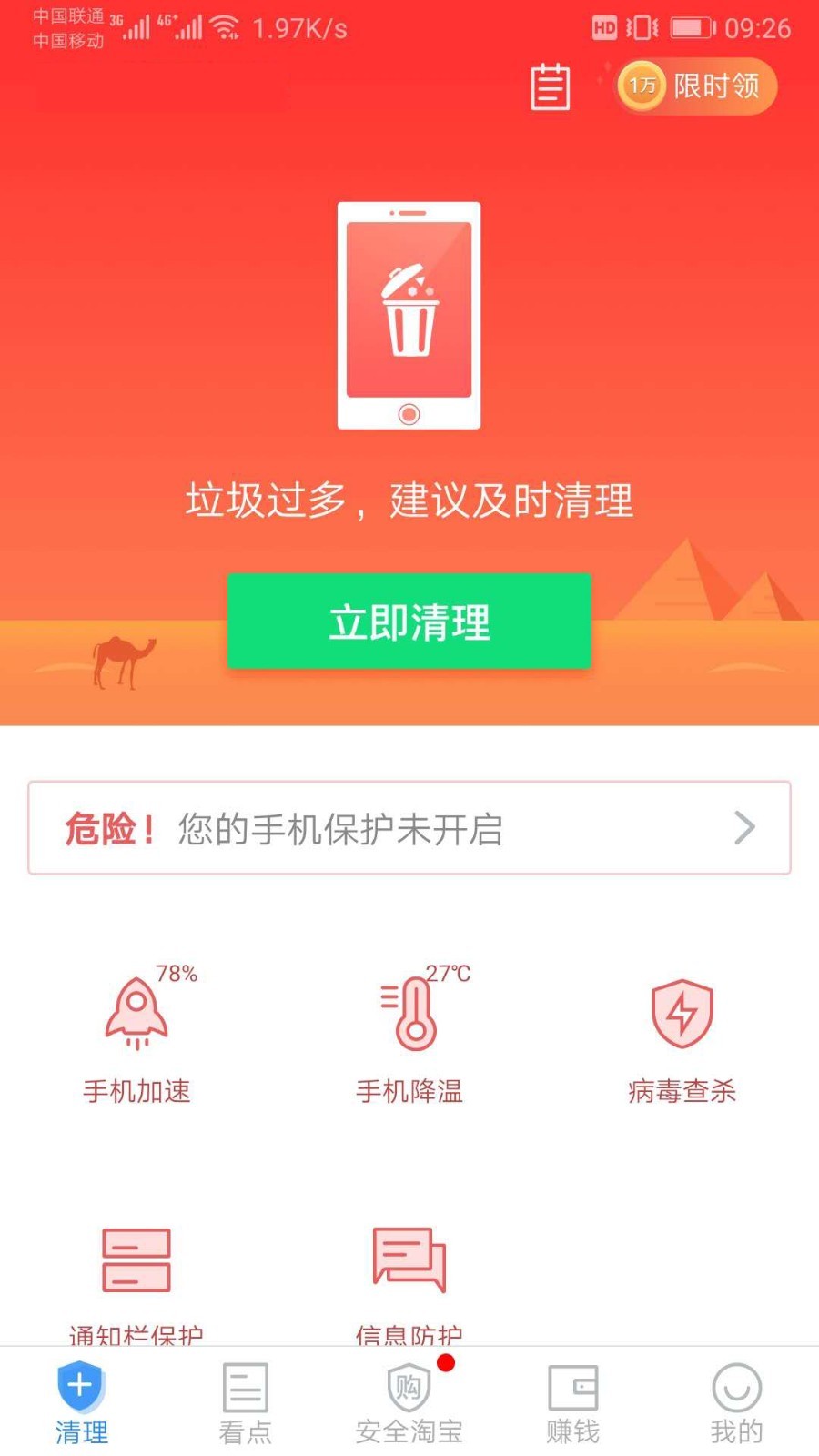This screenshot has width=819, height=1456.
Task: Open the task list clipboard icon
Action: click(551, 87)
